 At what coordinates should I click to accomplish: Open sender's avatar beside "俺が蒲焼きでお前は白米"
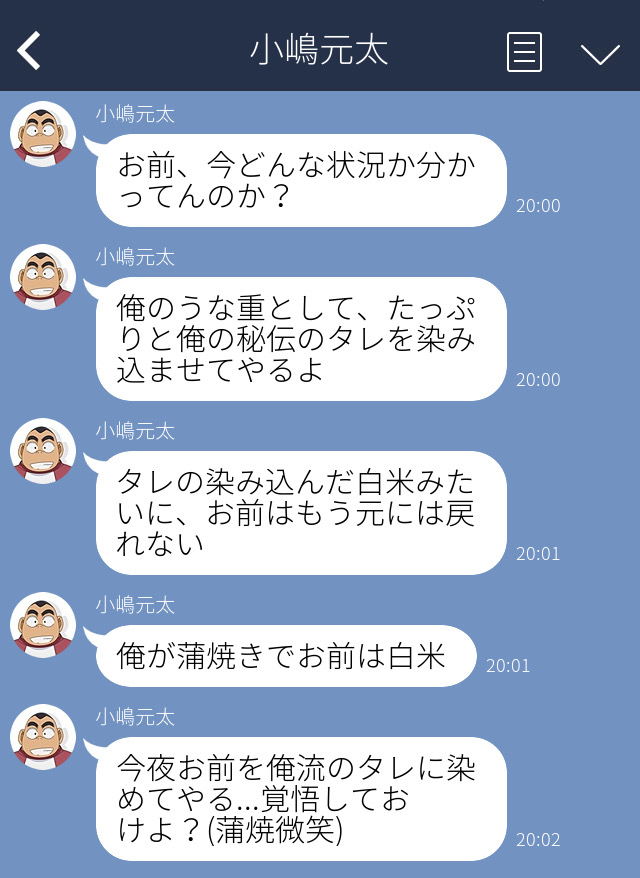pos(43,625)
